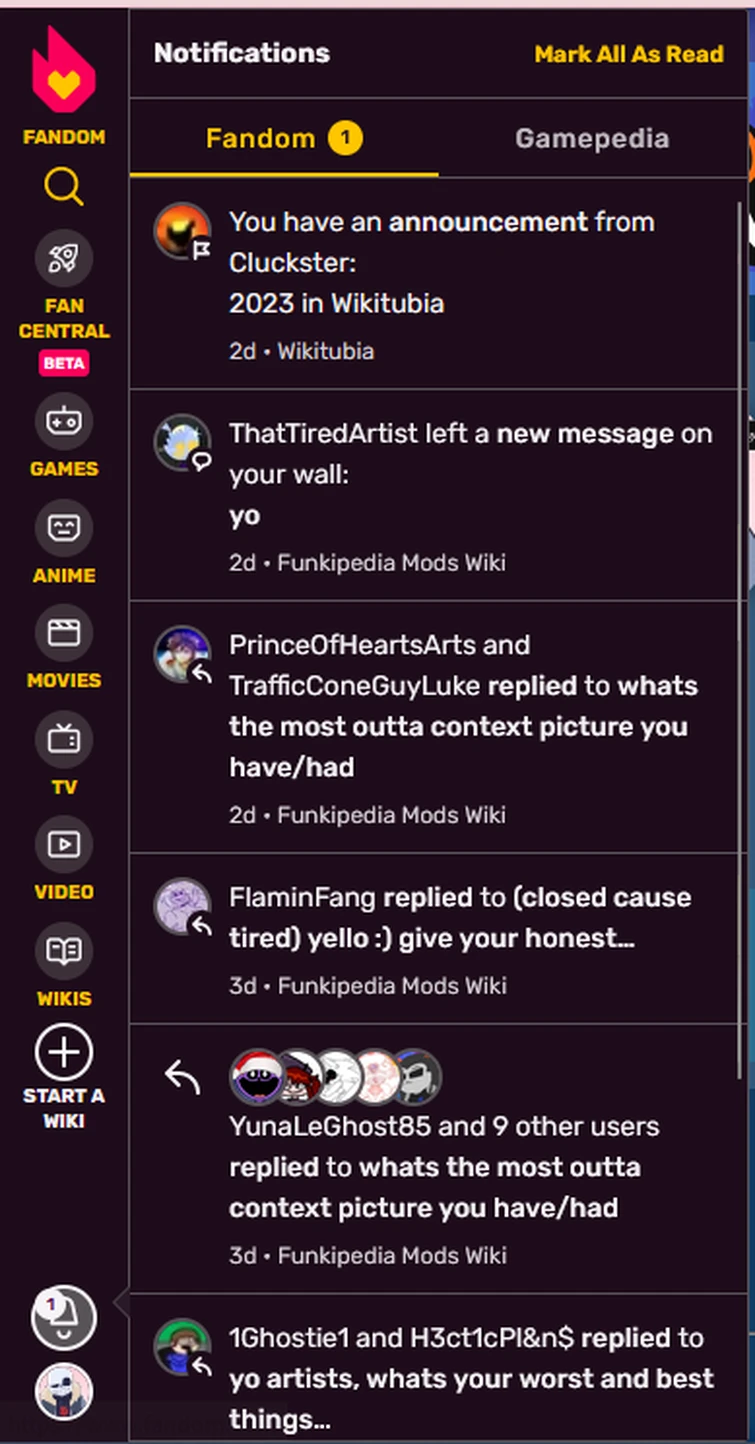Screen dimensions: 755x1444
Task: Open the TV section
Action: tap(64, 740)
